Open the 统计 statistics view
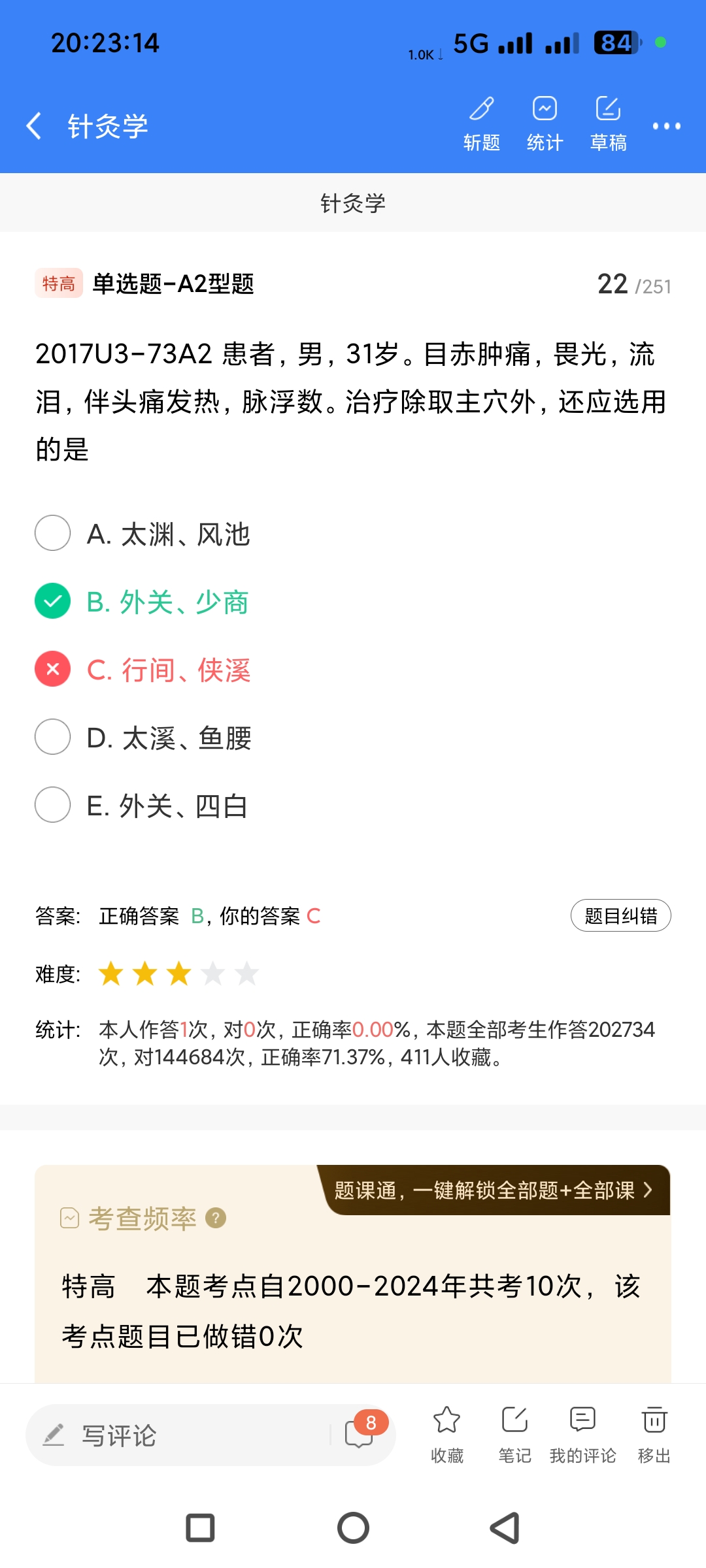Image resolution: width=706 pixels, height=1568 pixels. pyautogui.click(x=545, y=123)
